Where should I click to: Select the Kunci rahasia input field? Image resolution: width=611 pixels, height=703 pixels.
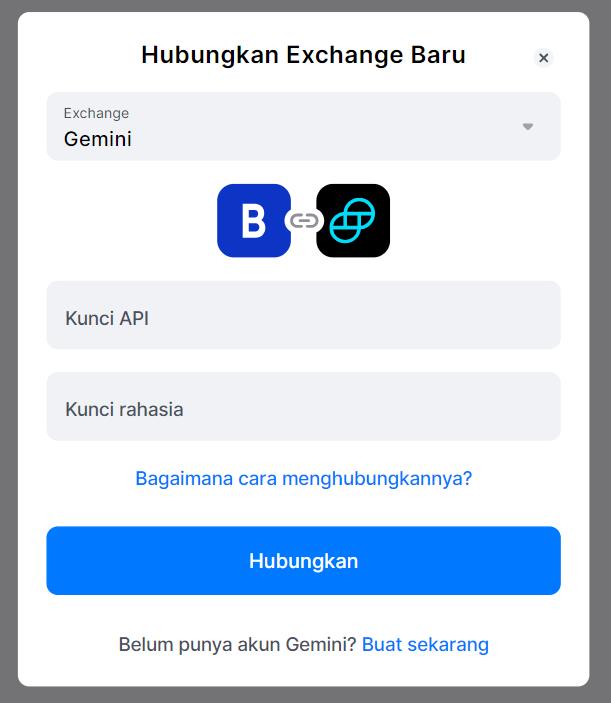(303, 407)
